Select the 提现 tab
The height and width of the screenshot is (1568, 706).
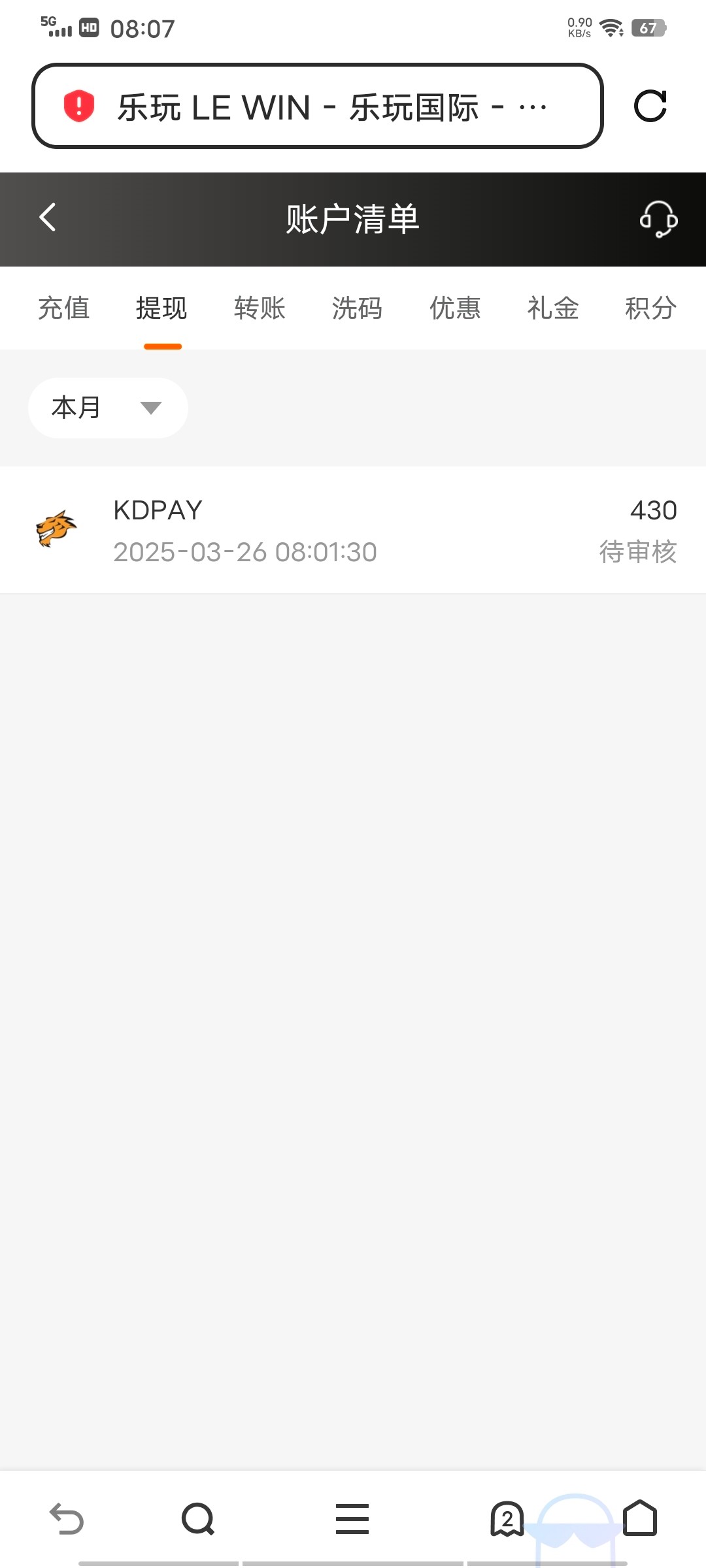click(161, 308)
